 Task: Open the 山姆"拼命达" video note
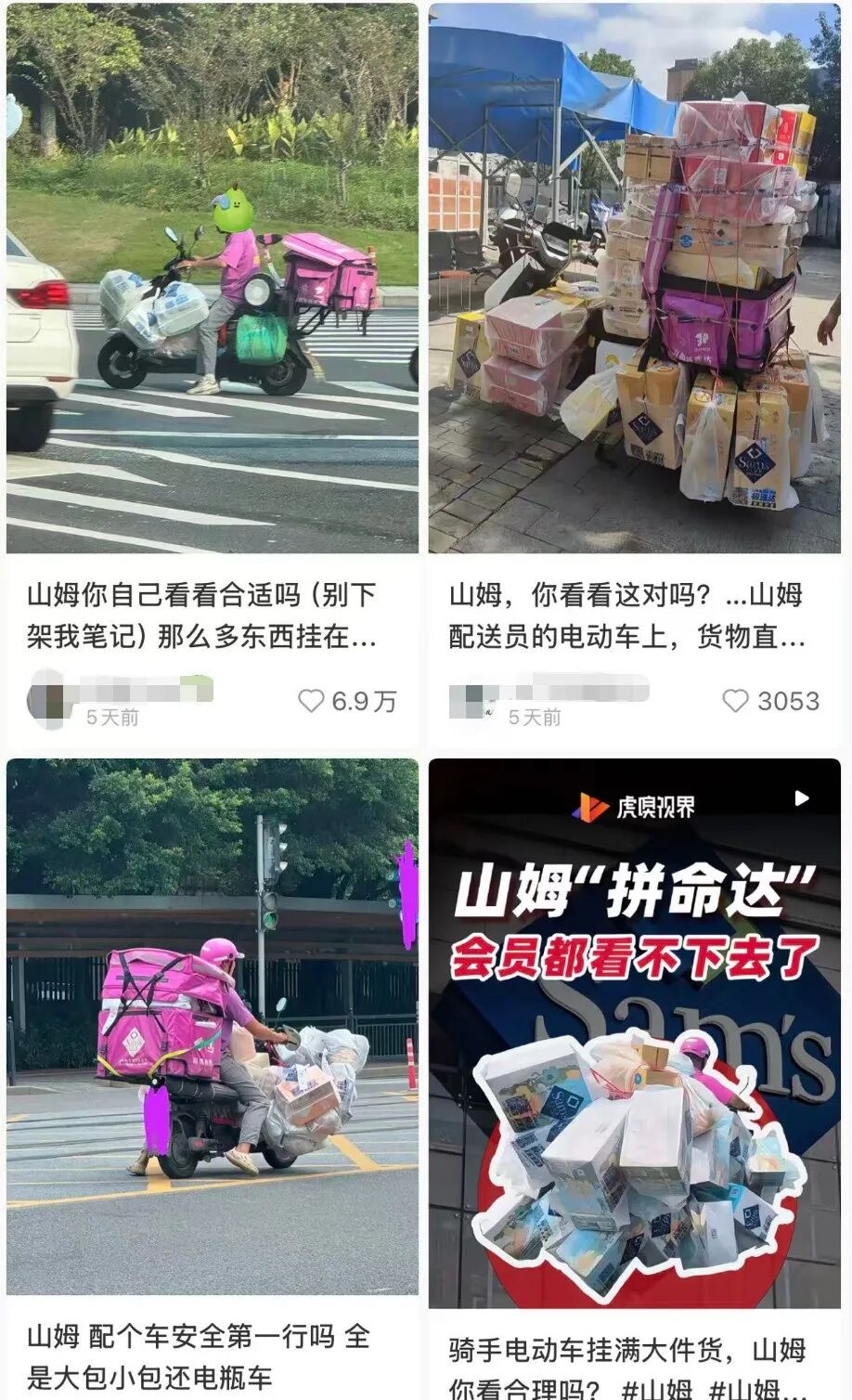pos(634,1031)
